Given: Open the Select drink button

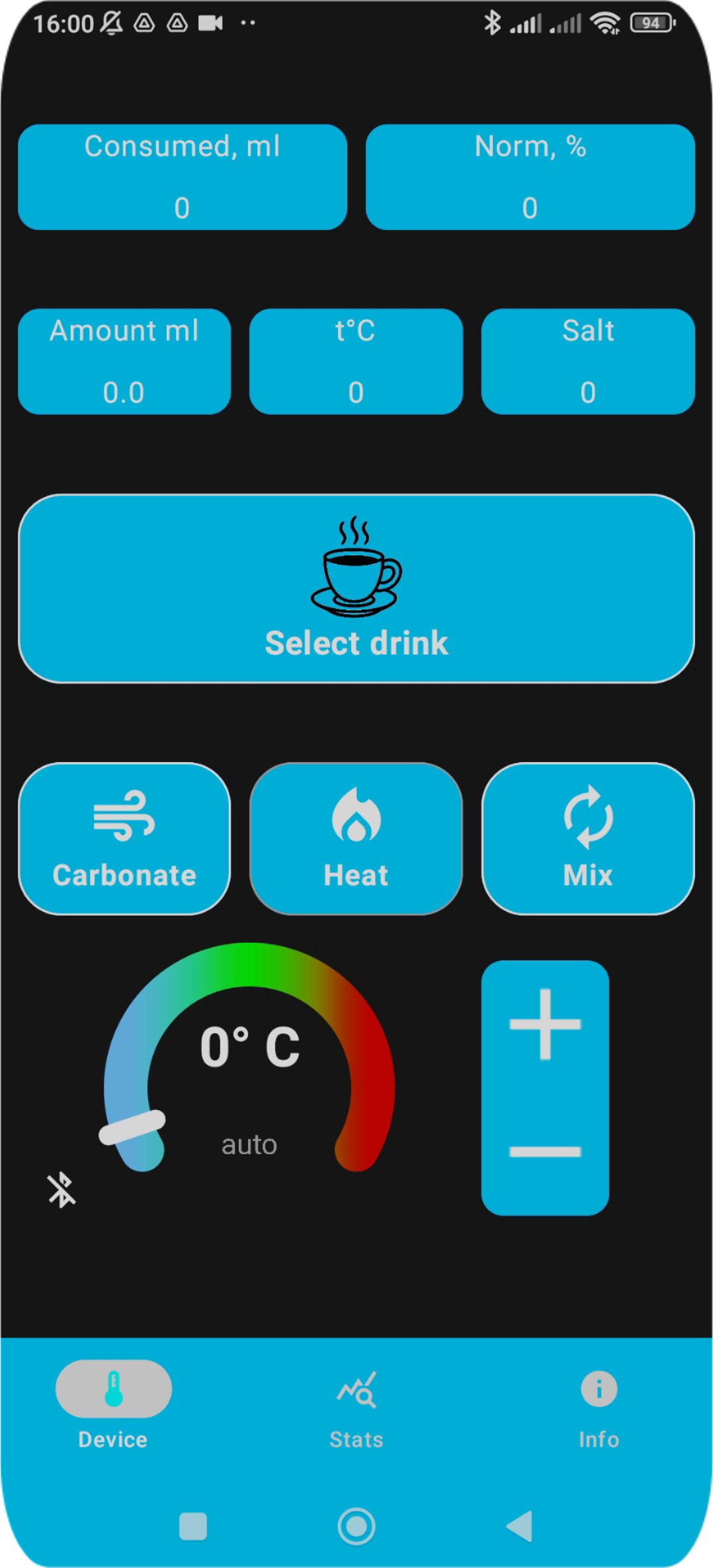Looking at the screenshot, I should click(x=356, y=588).
